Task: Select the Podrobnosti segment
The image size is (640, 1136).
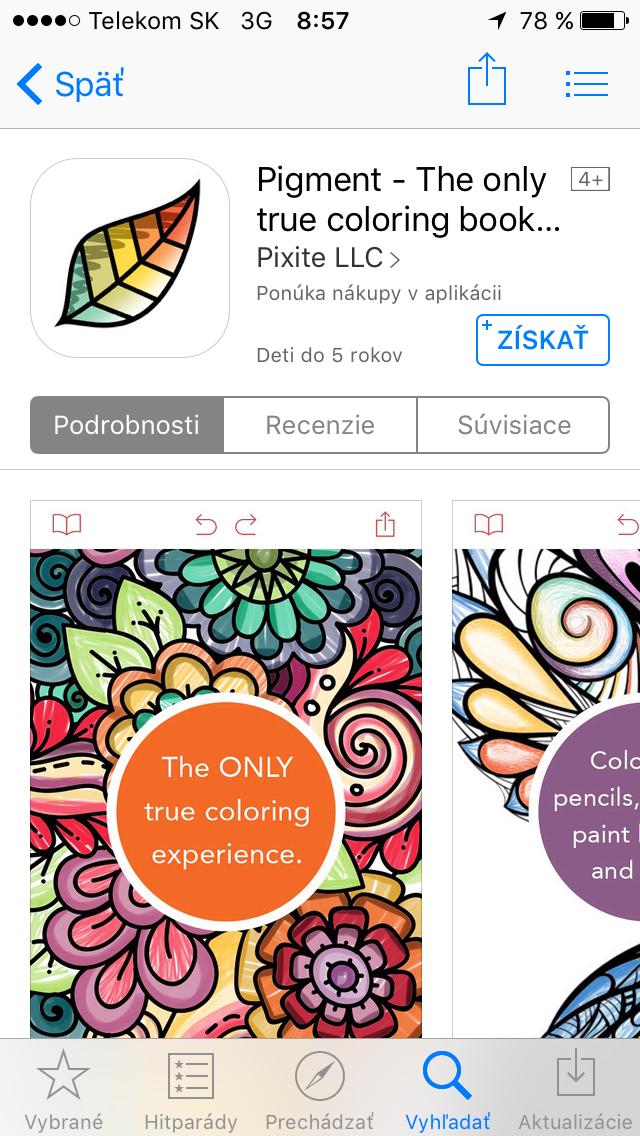Action: 127,425
